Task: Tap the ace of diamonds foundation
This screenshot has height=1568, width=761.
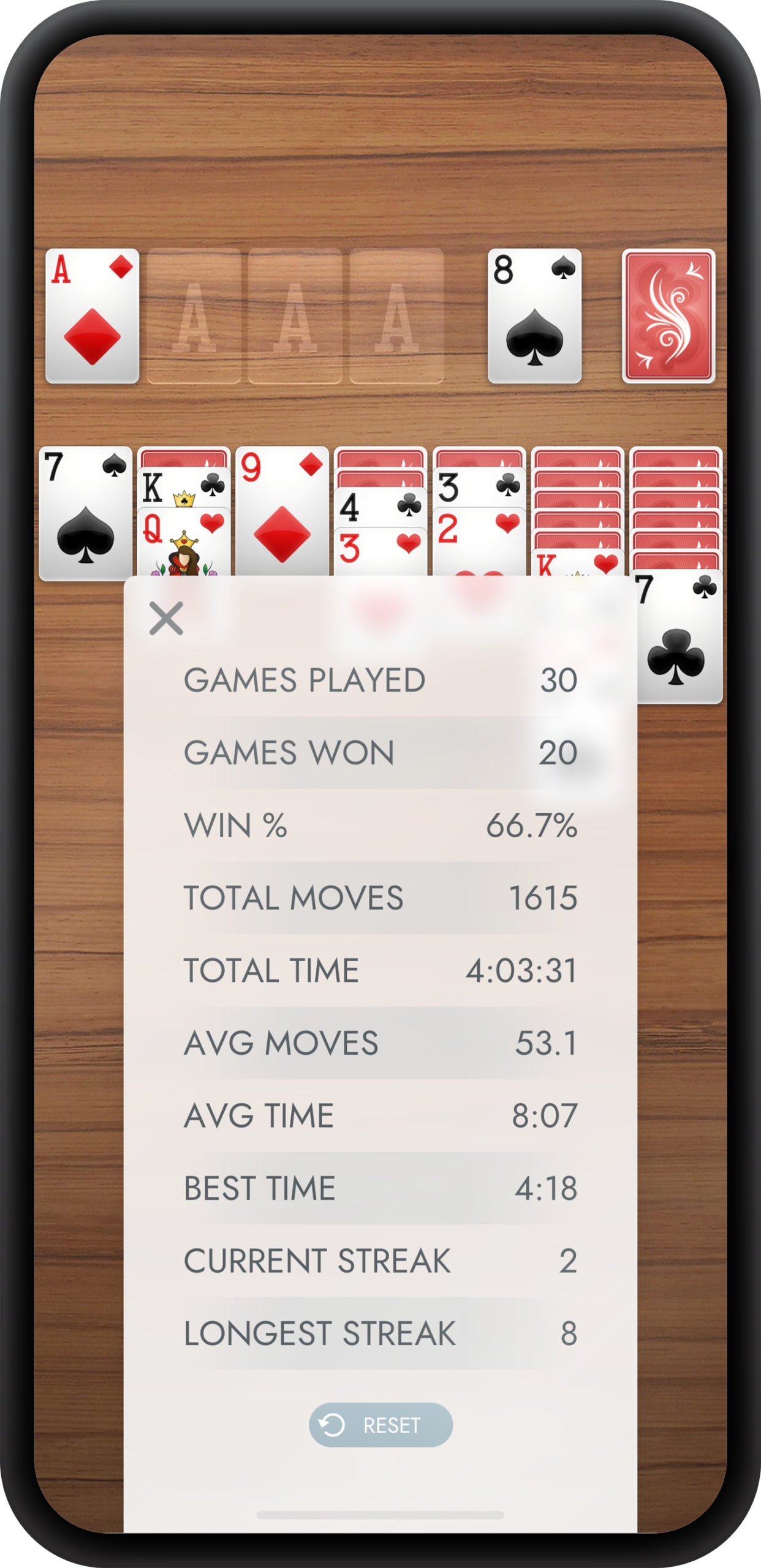Action: (93, 316)
